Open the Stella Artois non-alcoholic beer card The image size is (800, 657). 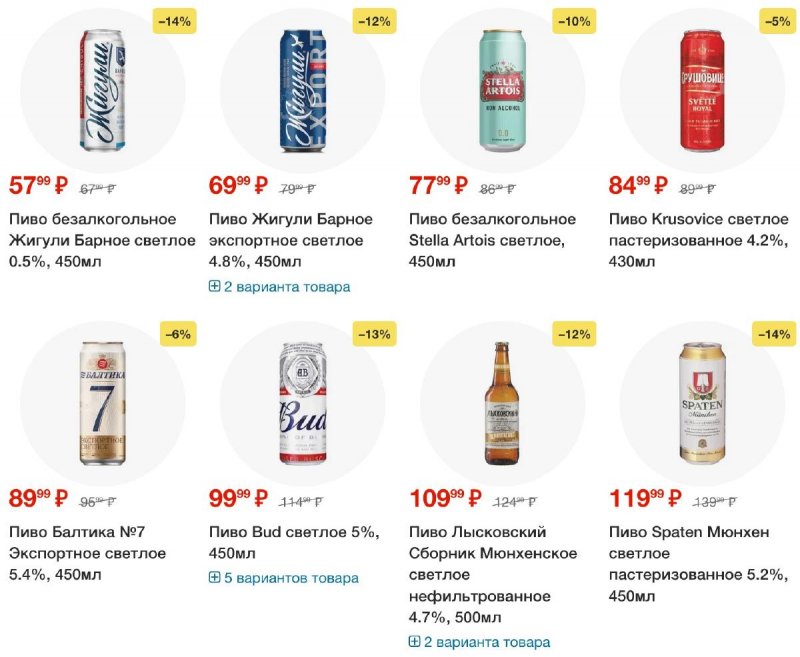(x=492, y=240)
